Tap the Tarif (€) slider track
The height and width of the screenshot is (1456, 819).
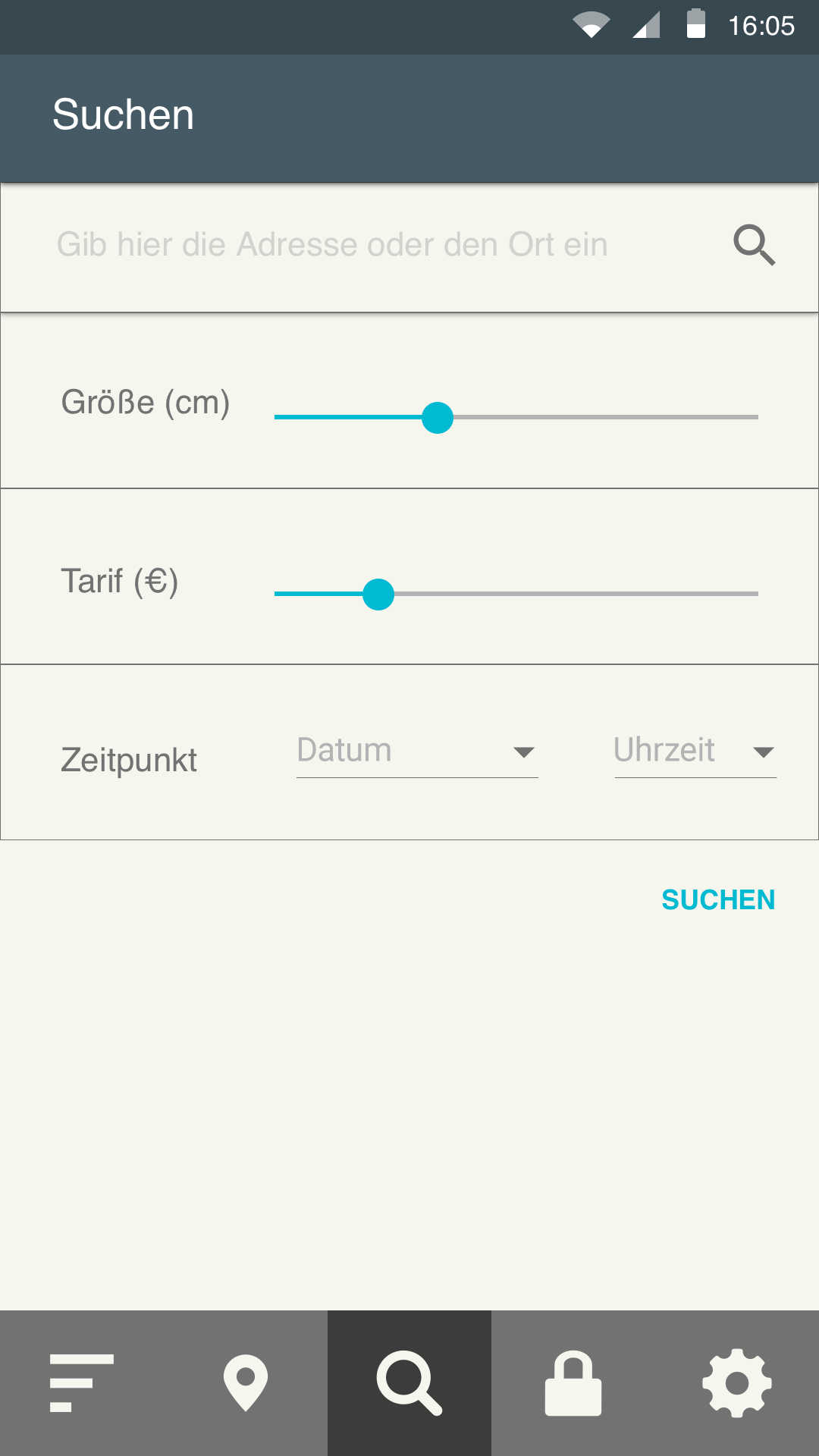[516, 594]
